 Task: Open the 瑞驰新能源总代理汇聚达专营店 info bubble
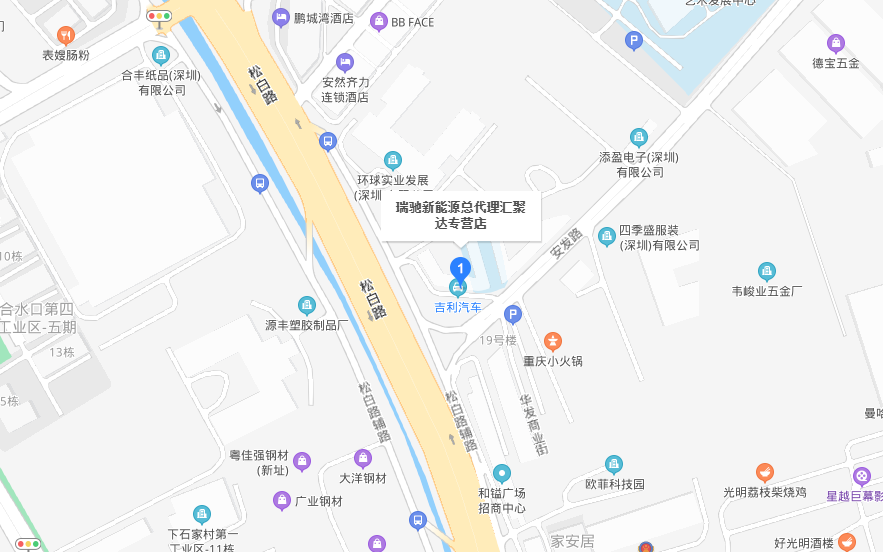(x=460, y=216)
